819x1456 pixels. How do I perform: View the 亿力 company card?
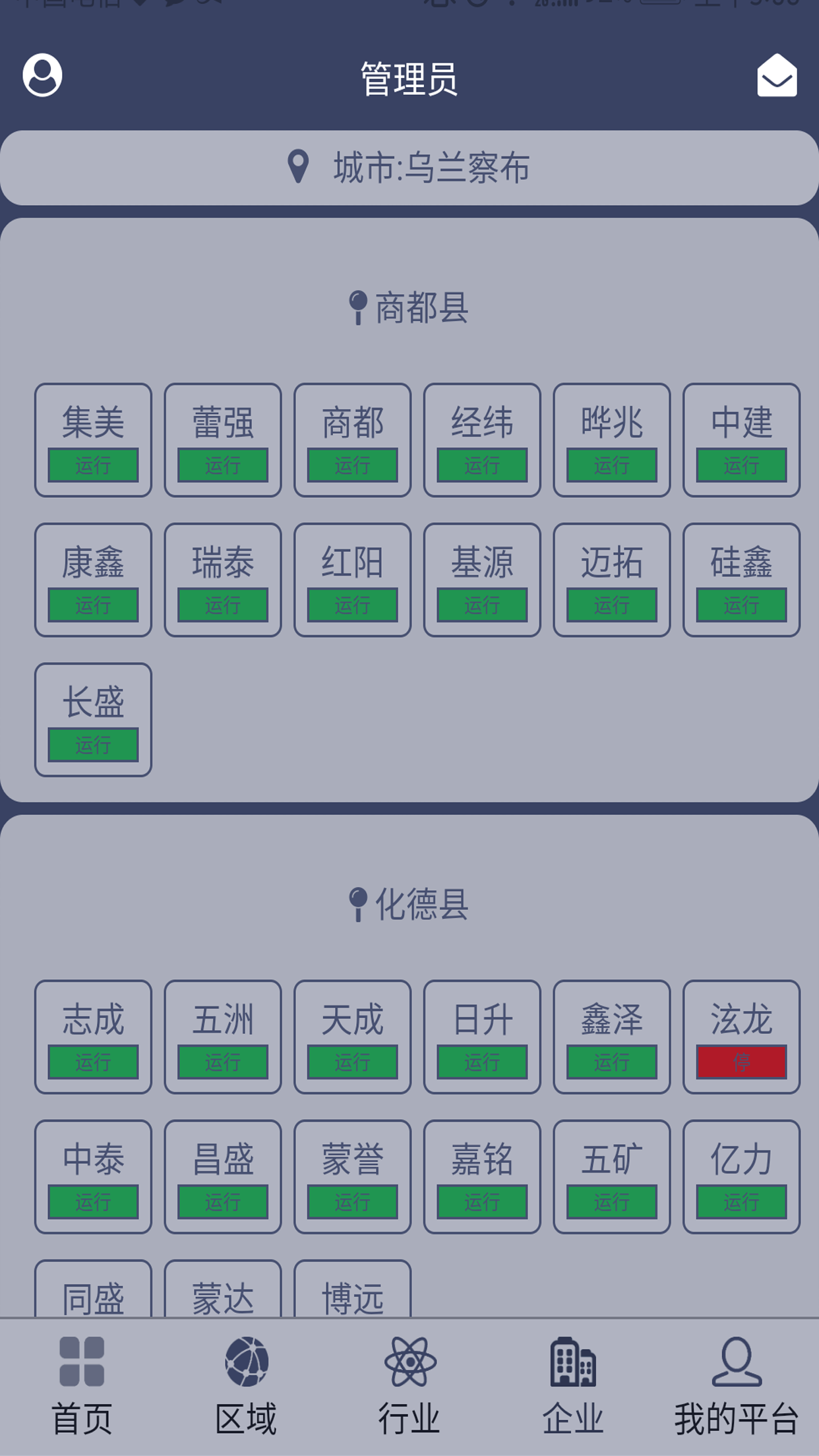pos(741,1176)
